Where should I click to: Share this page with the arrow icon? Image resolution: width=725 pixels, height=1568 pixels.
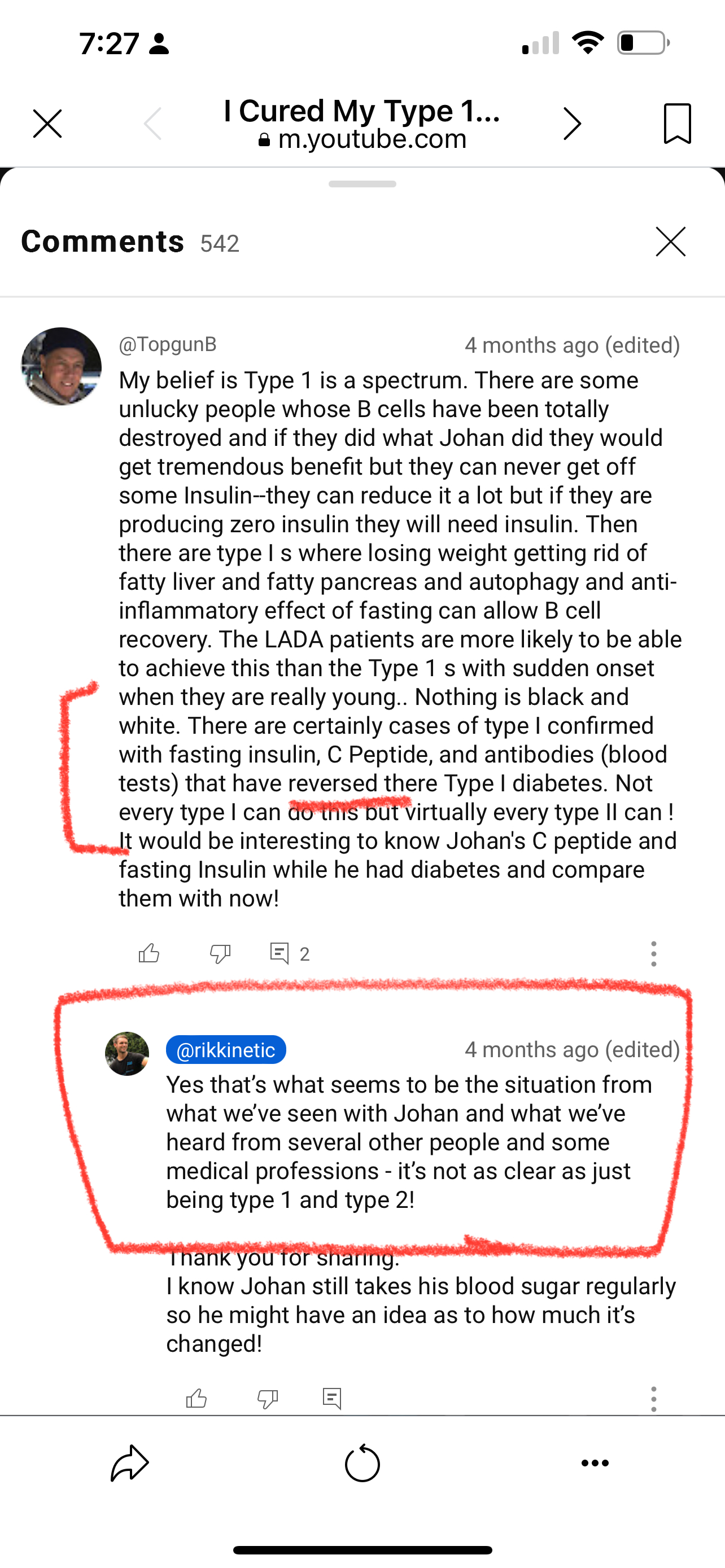coord(130,1462)
